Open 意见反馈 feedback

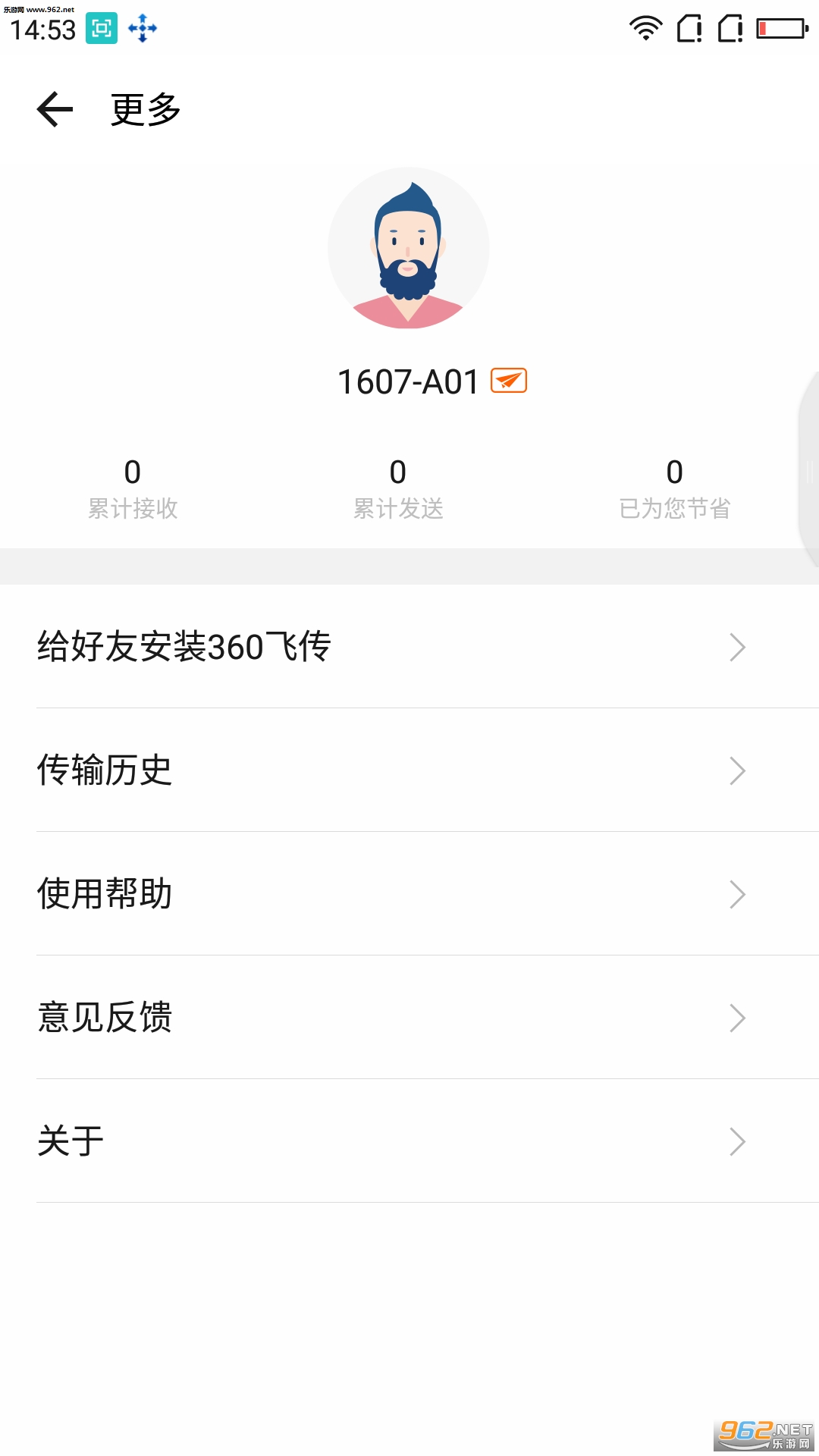[409, 1018]
